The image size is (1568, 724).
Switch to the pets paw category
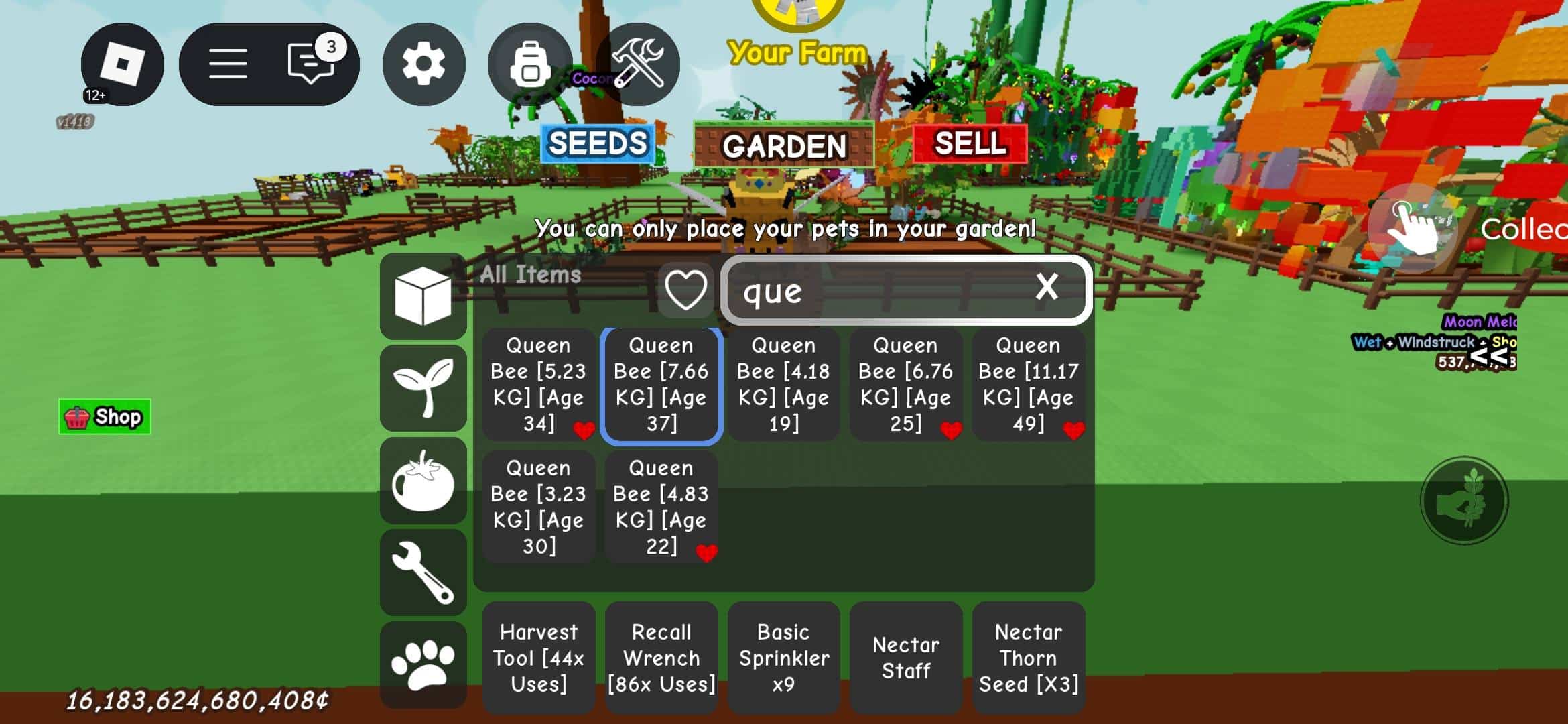pos(423,664)
